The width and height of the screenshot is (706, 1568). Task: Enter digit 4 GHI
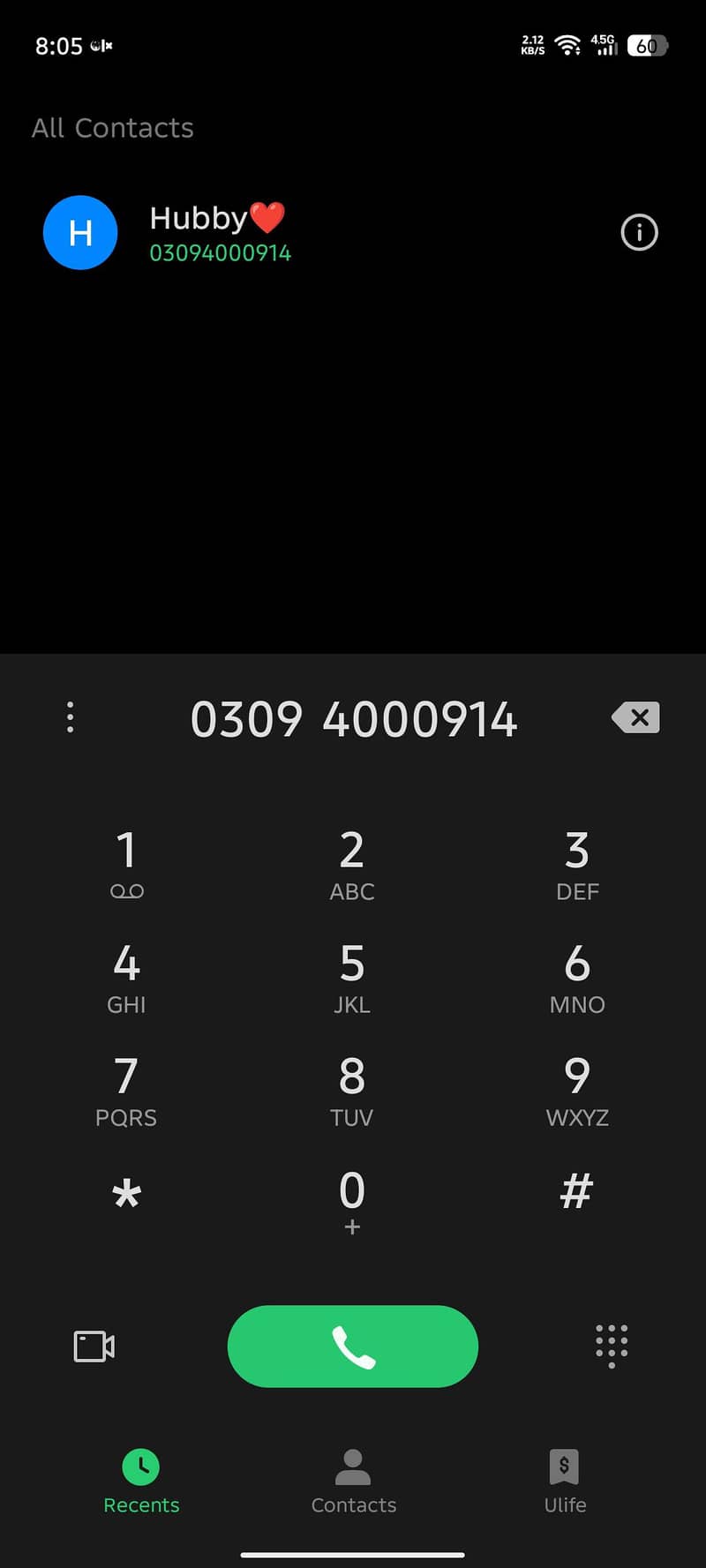tap(126, 976)
